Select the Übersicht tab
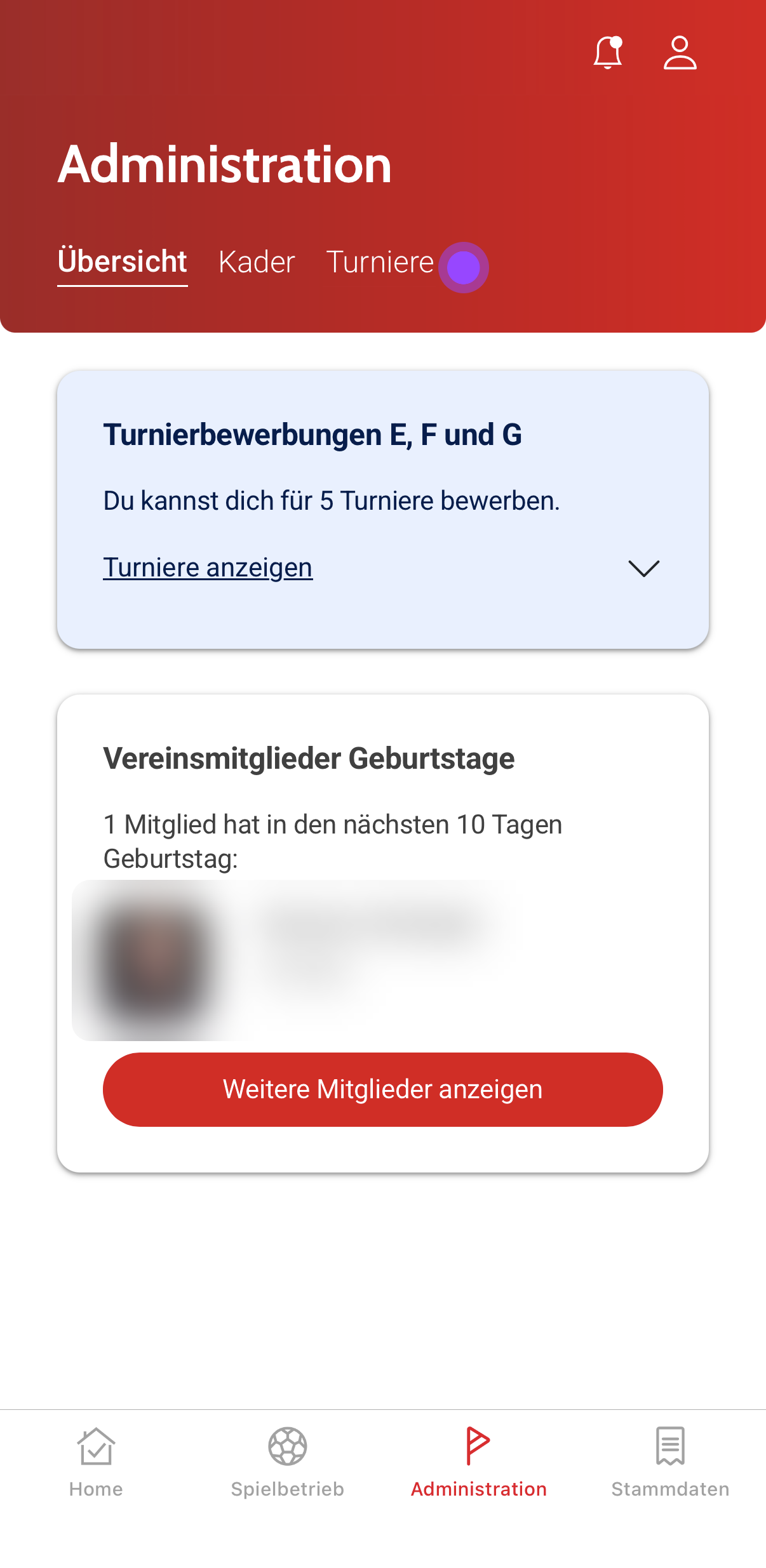766x1568 pixels. [123, 262]
